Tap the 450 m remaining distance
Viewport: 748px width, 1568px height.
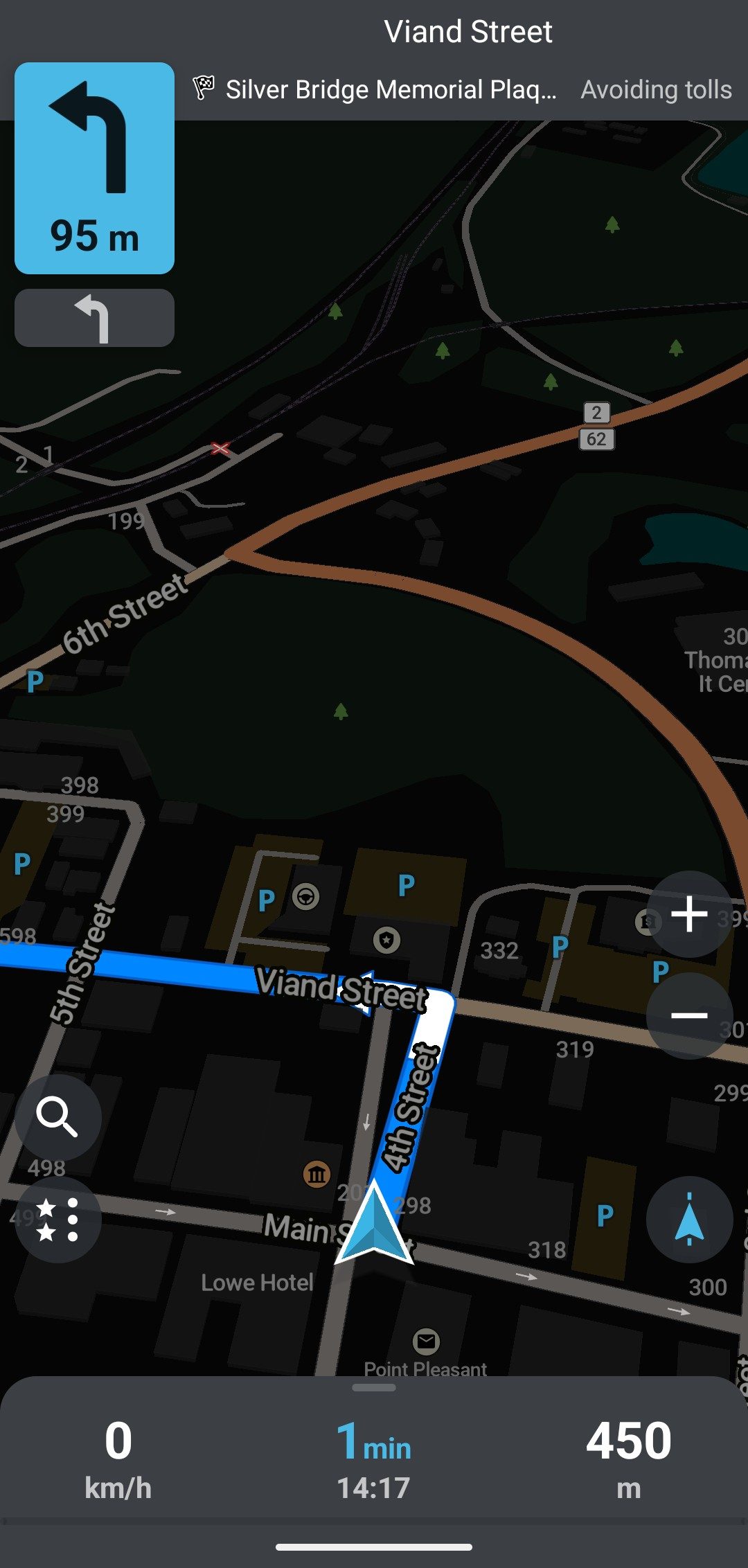coord(629,1459)
